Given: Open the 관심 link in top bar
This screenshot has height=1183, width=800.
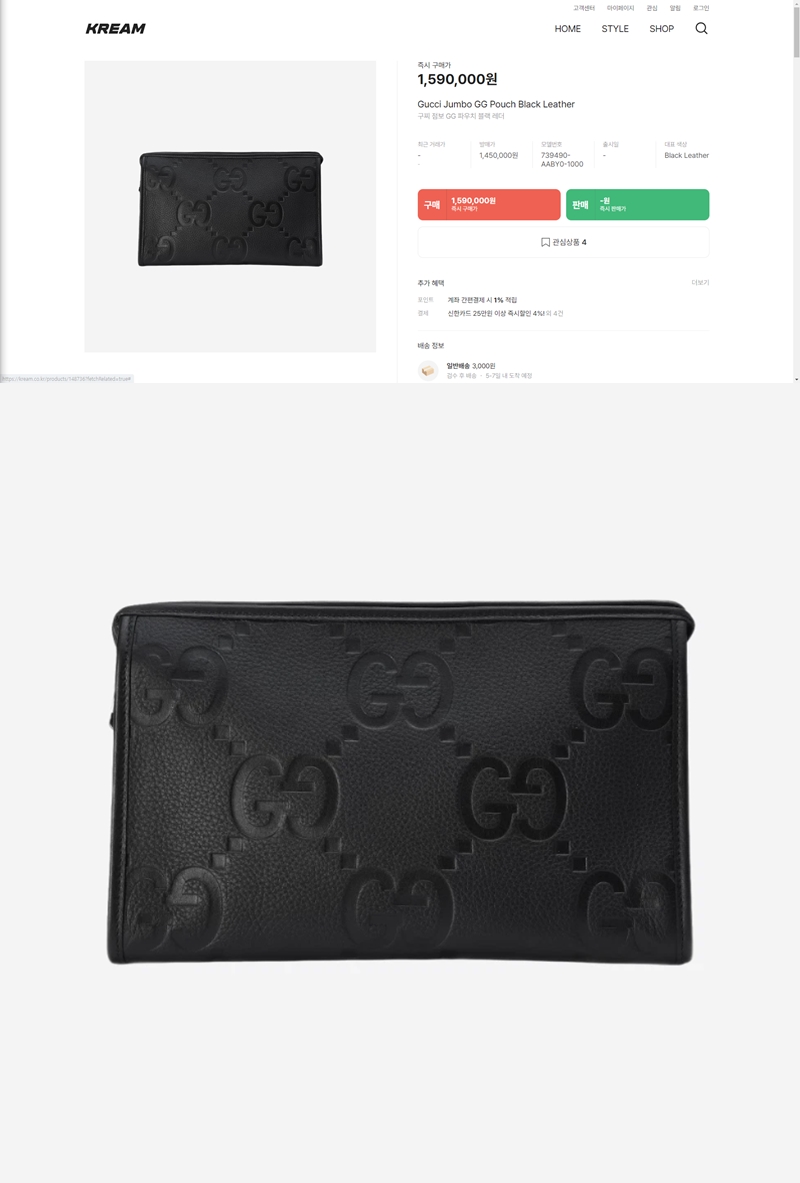Looking at the screenshot, I should point(652,8).
